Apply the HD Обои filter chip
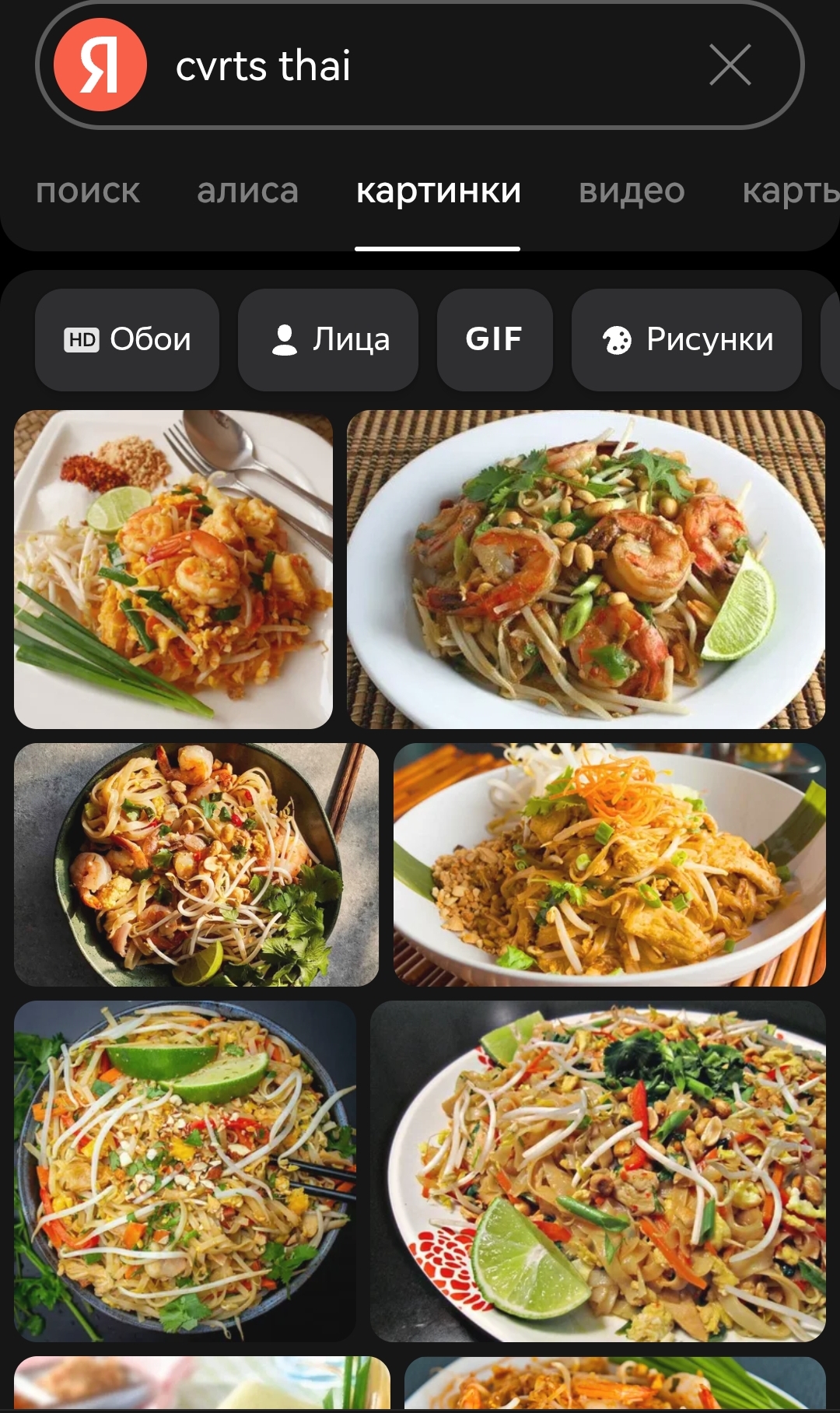 pos(127,339)
